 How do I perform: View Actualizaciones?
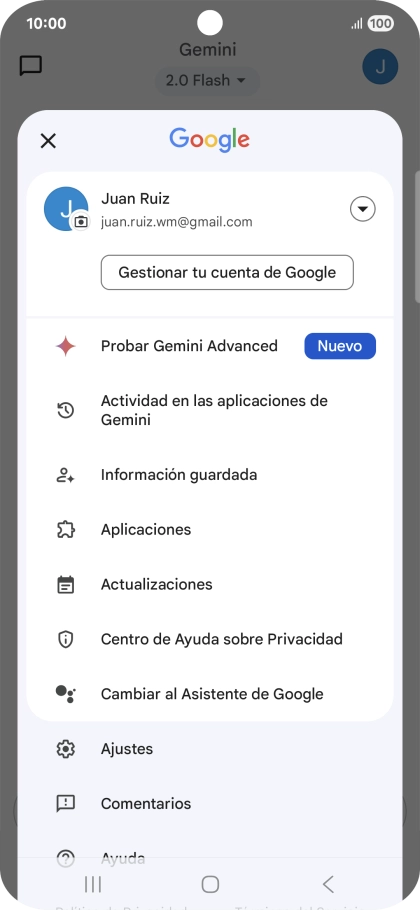pos(210,584)
